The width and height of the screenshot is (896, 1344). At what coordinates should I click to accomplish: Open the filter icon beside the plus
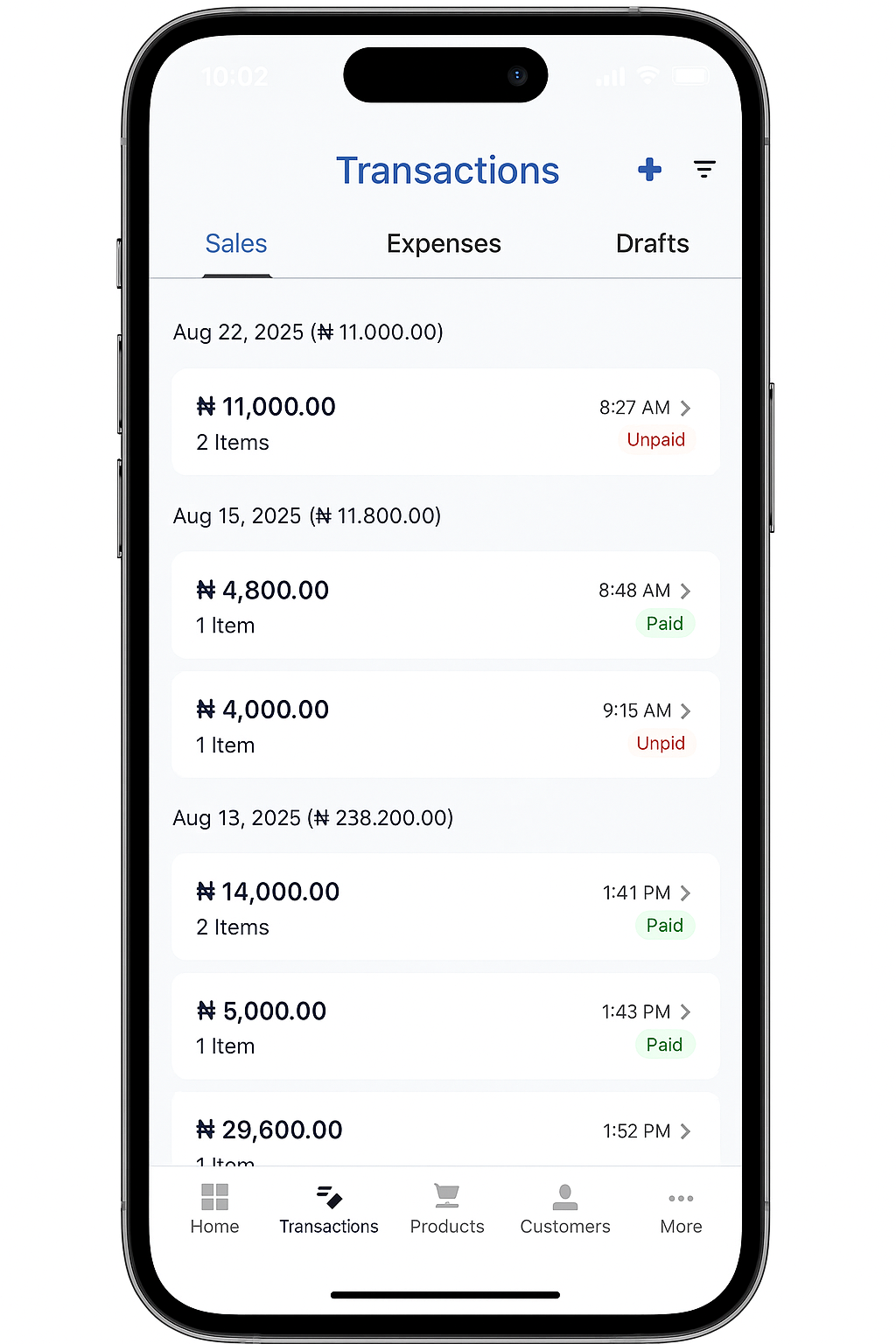[705, 169]
